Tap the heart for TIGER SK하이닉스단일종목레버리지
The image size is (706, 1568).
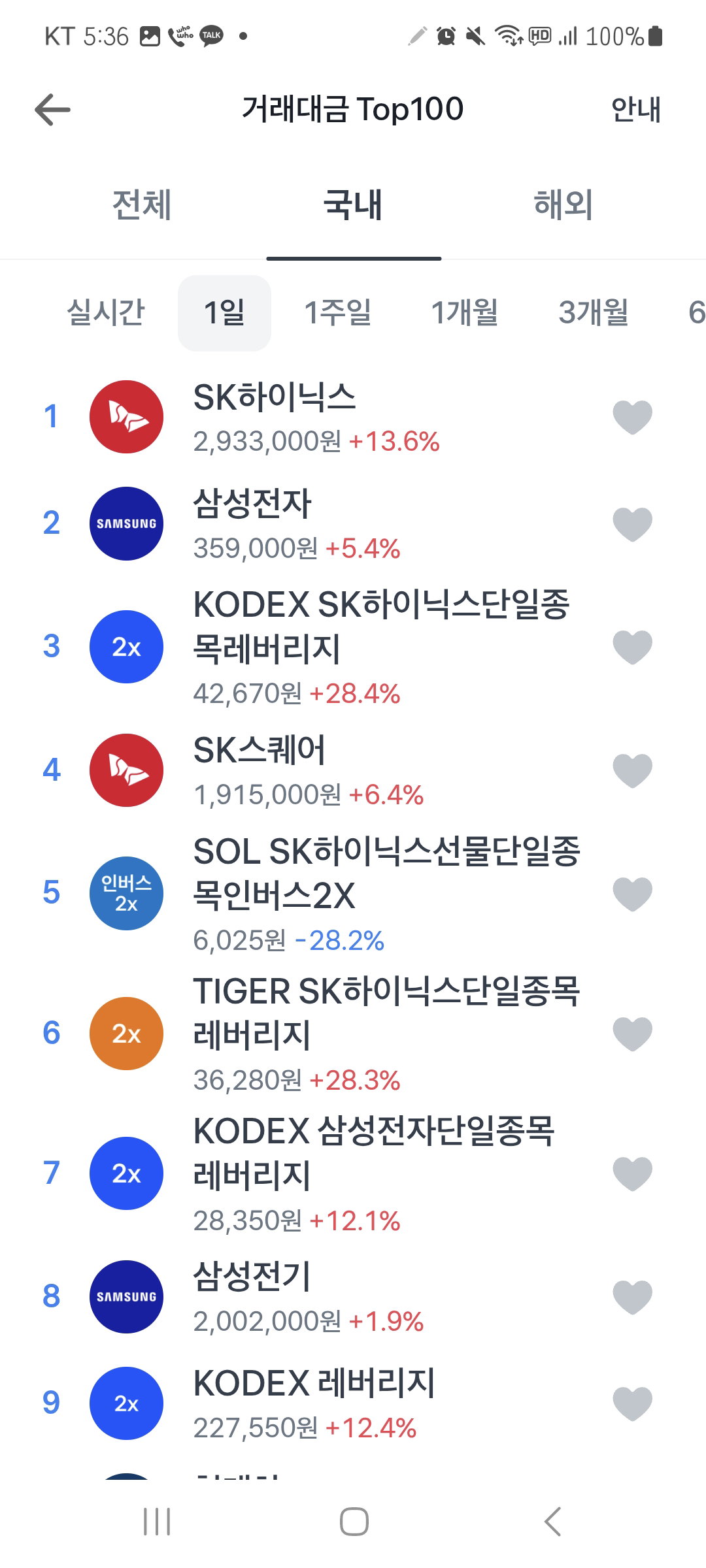coord(632,1034)
